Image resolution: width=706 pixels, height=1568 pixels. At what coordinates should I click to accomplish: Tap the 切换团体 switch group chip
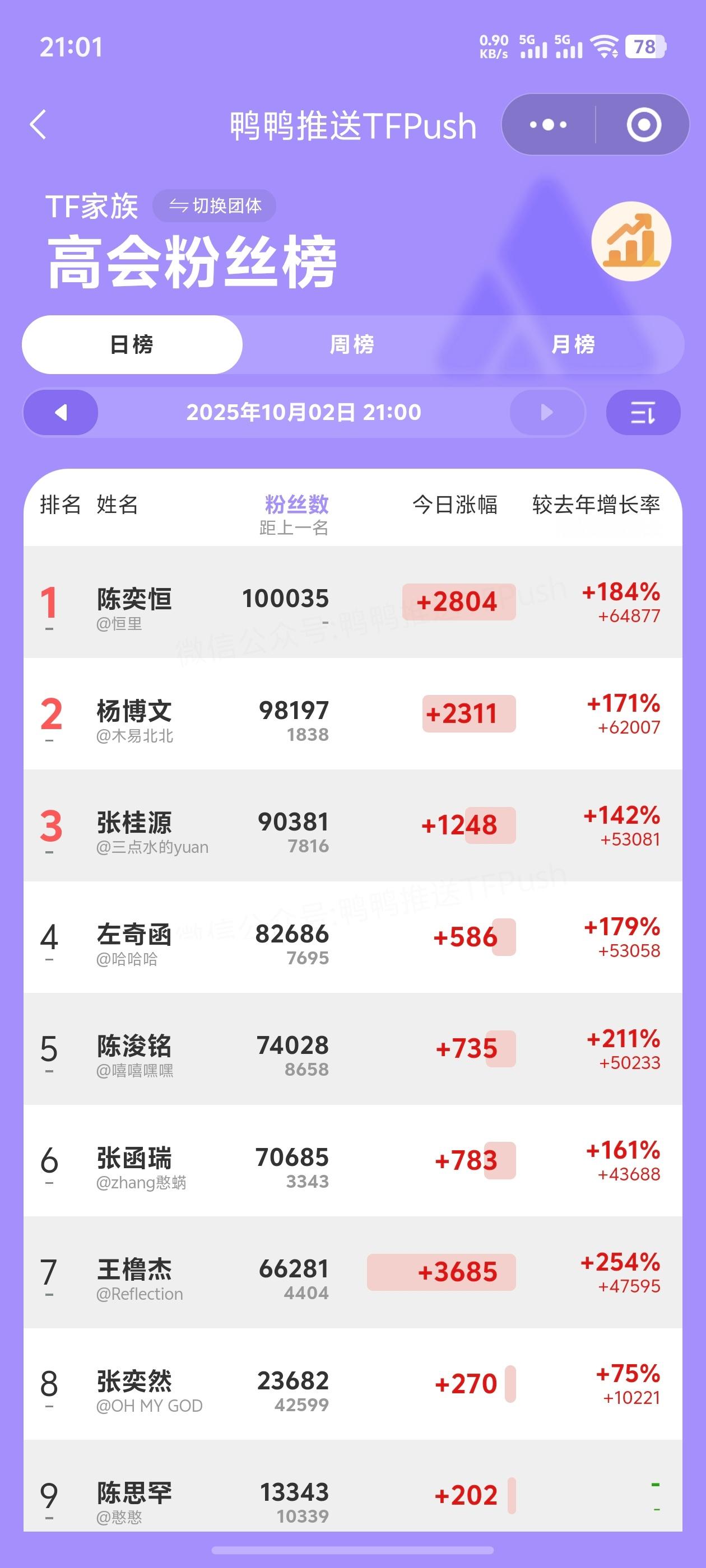[215, 206]
